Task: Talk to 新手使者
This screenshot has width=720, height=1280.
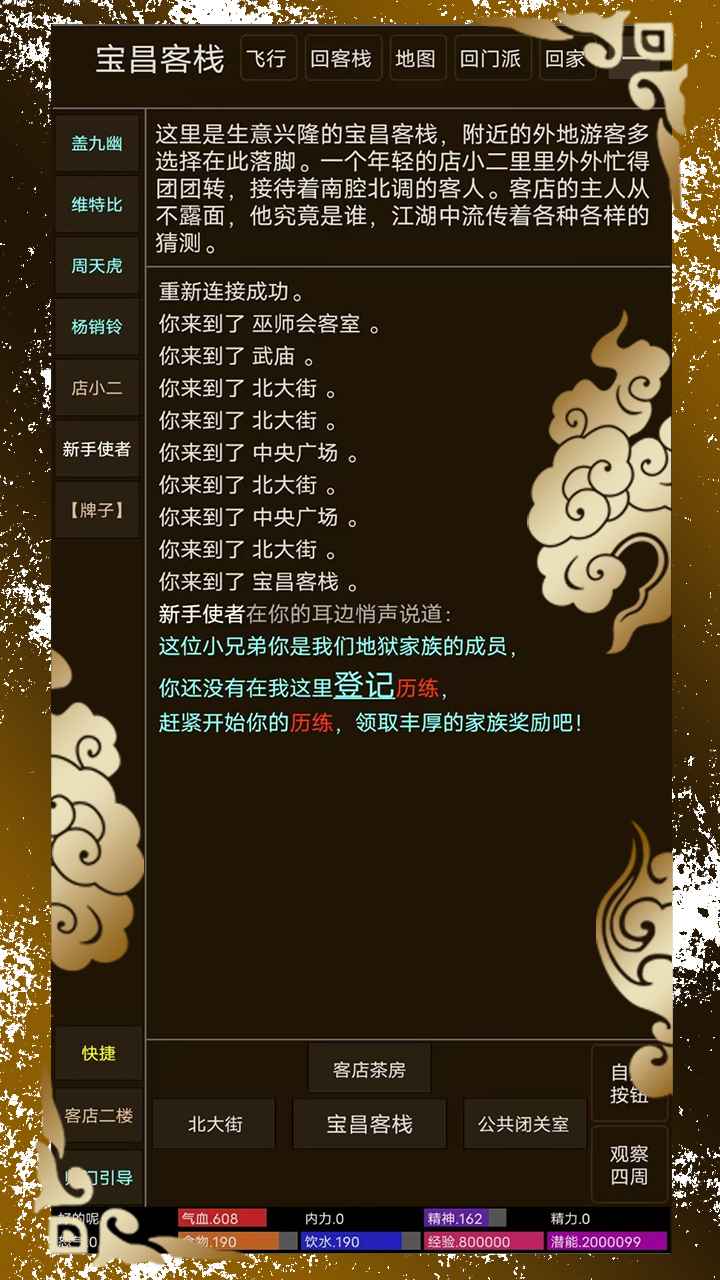Action: [x=97, y=450]
